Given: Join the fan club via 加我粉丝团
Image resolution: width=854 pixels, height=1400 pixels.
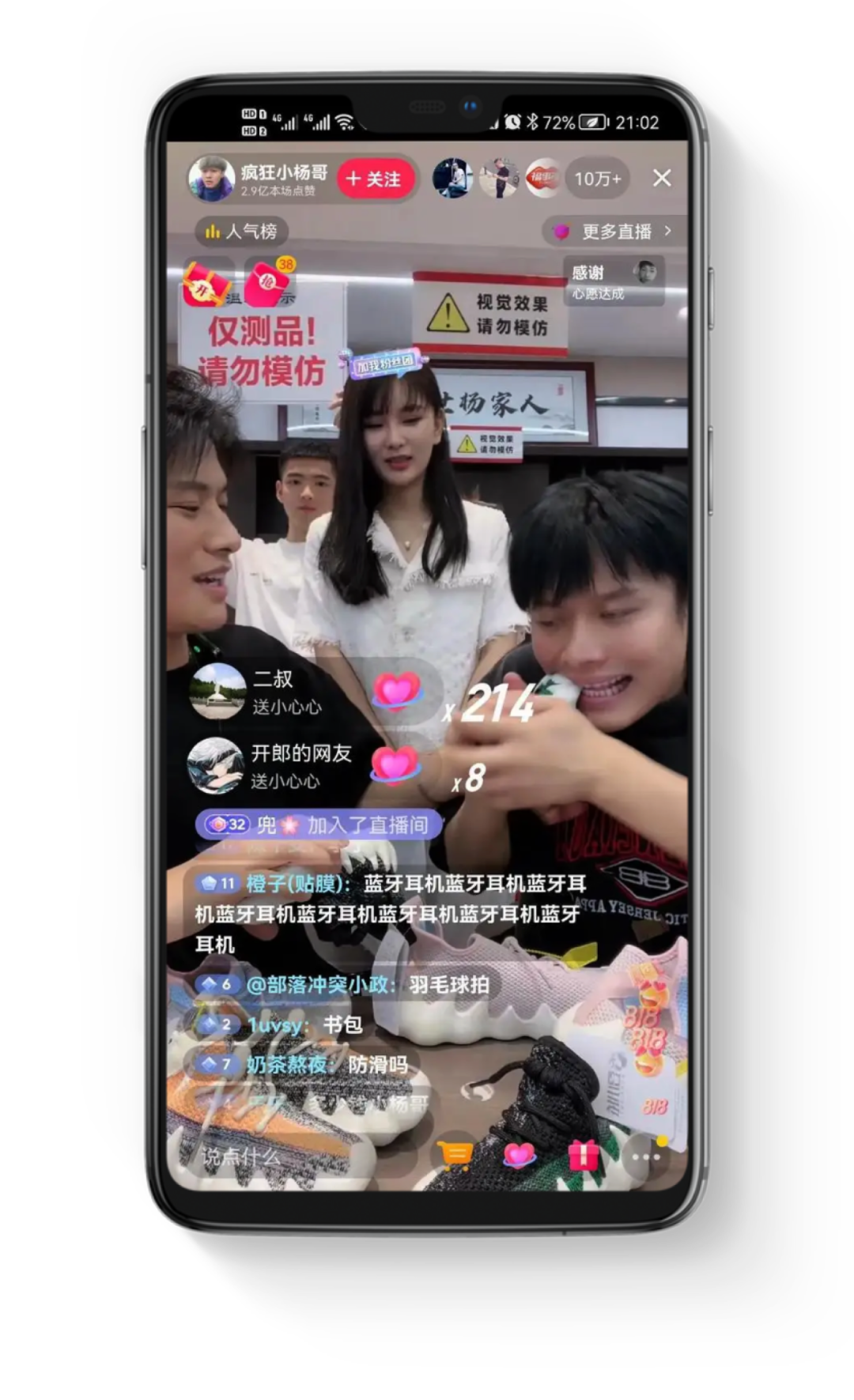Looking at the screenshot, I should pyautogui.click(x=385, y=363).
